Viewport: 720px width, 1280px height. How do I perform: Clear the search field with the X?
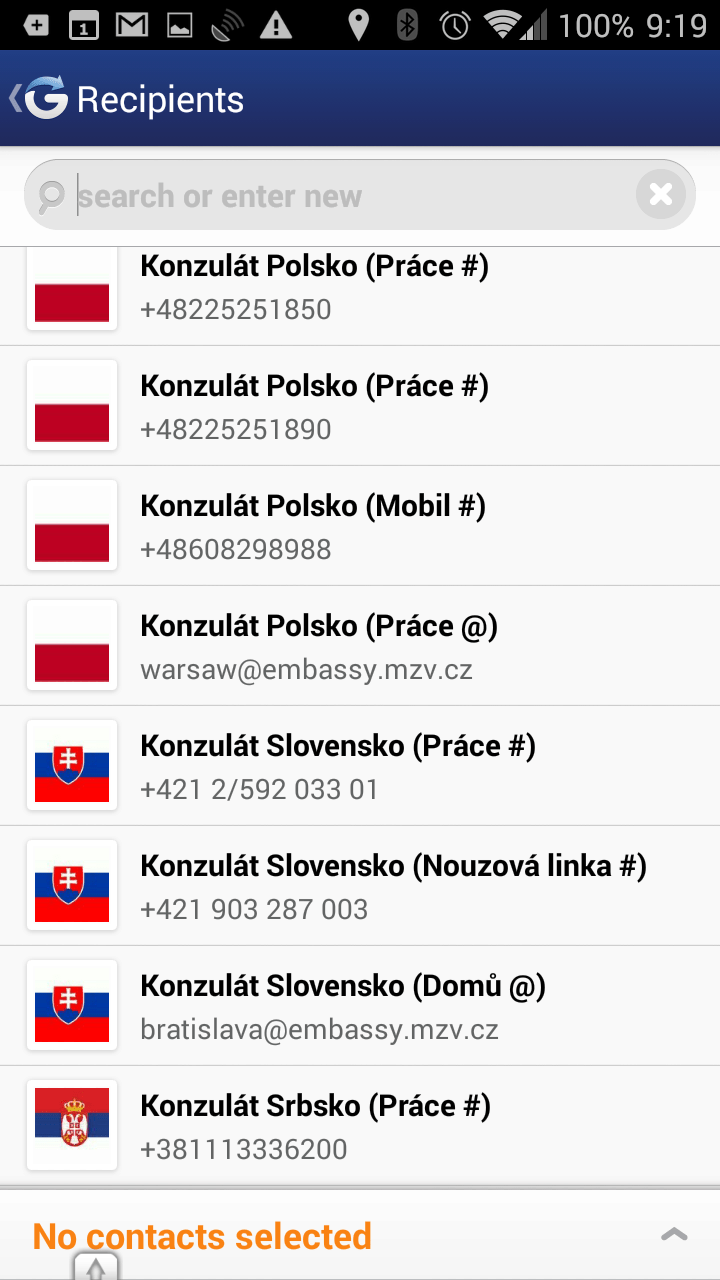tap(661, 195)
